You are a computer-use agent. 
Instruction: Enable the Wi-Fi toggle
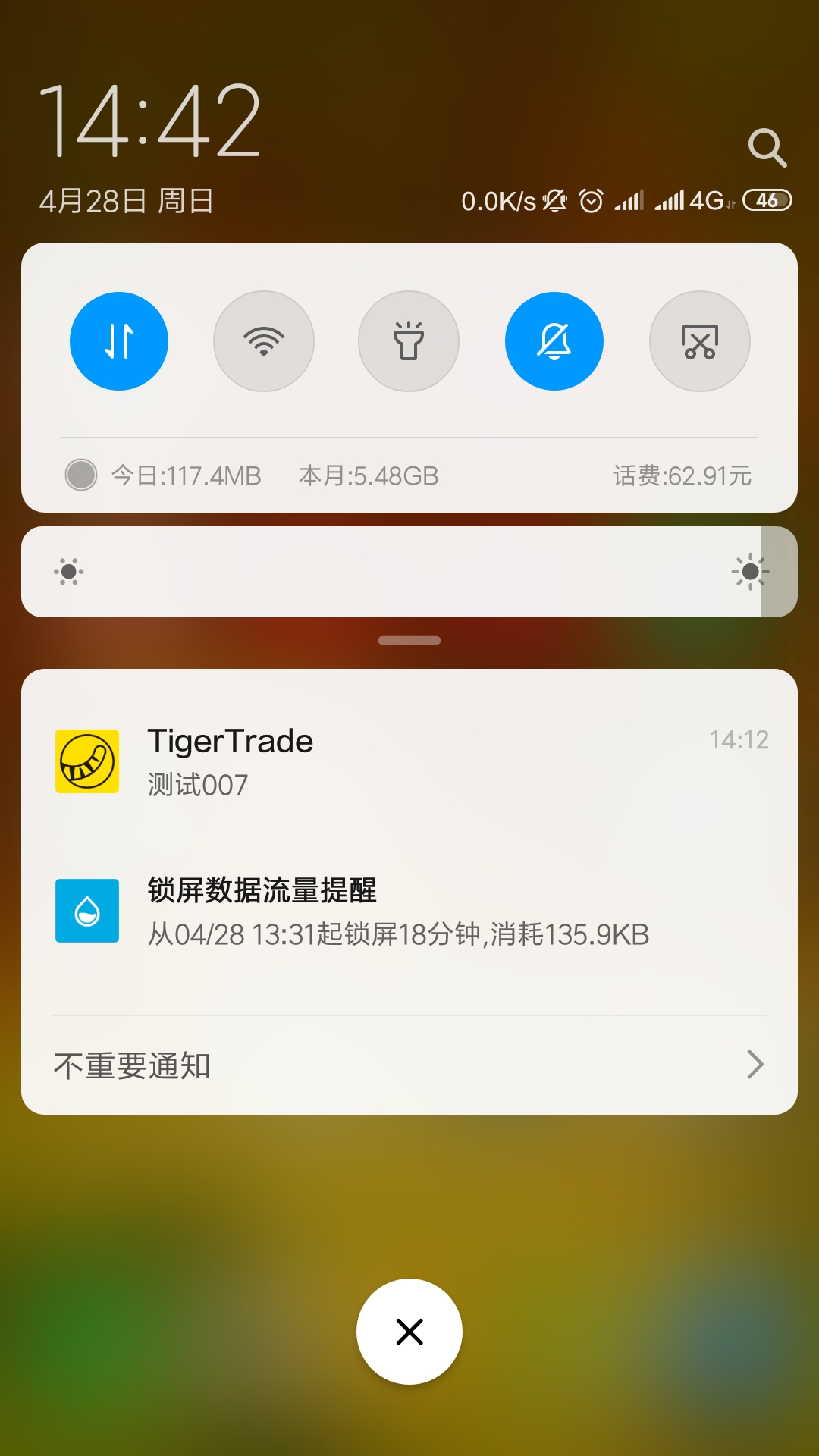[x=264, y=341]
